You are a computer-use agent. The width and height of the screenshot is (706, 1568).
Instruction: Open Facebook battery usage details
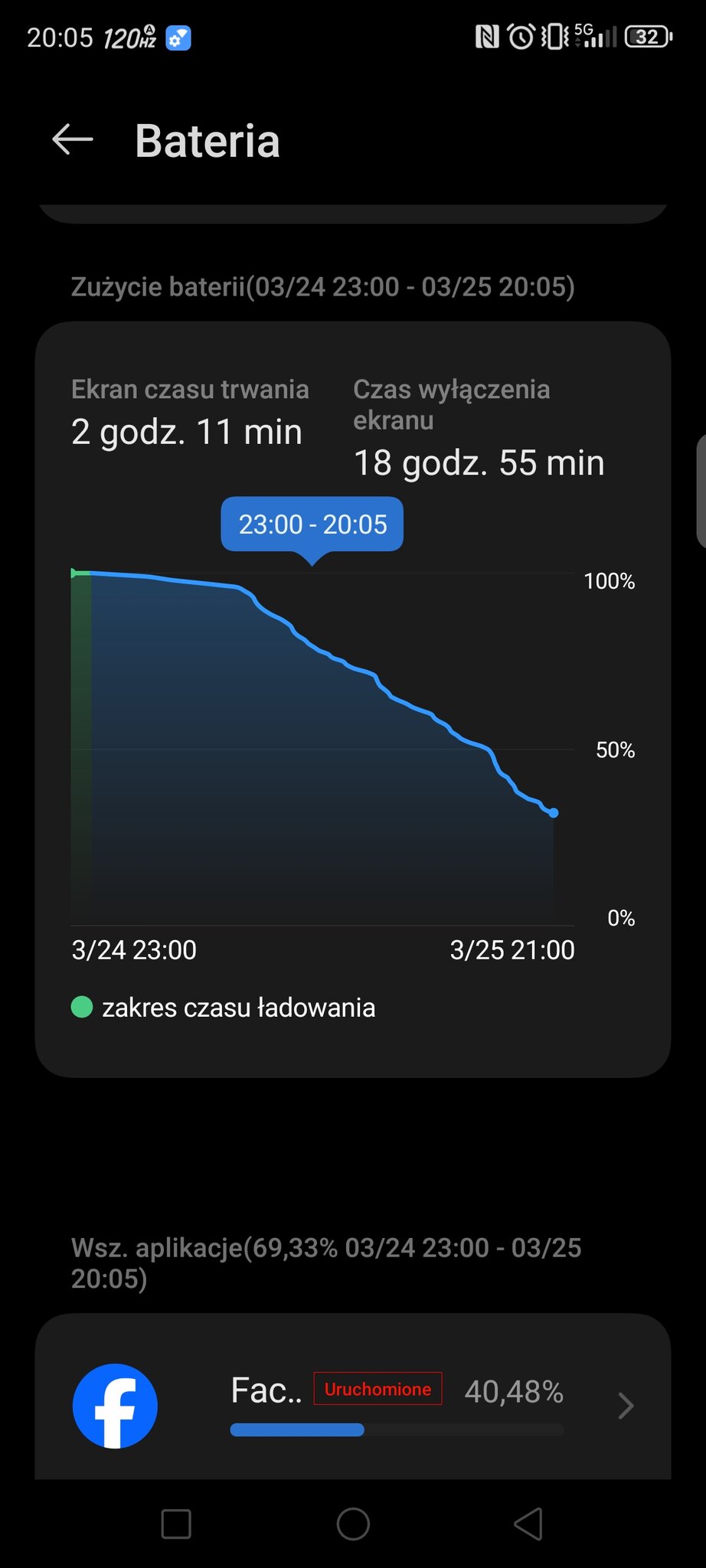point(353,1405)
